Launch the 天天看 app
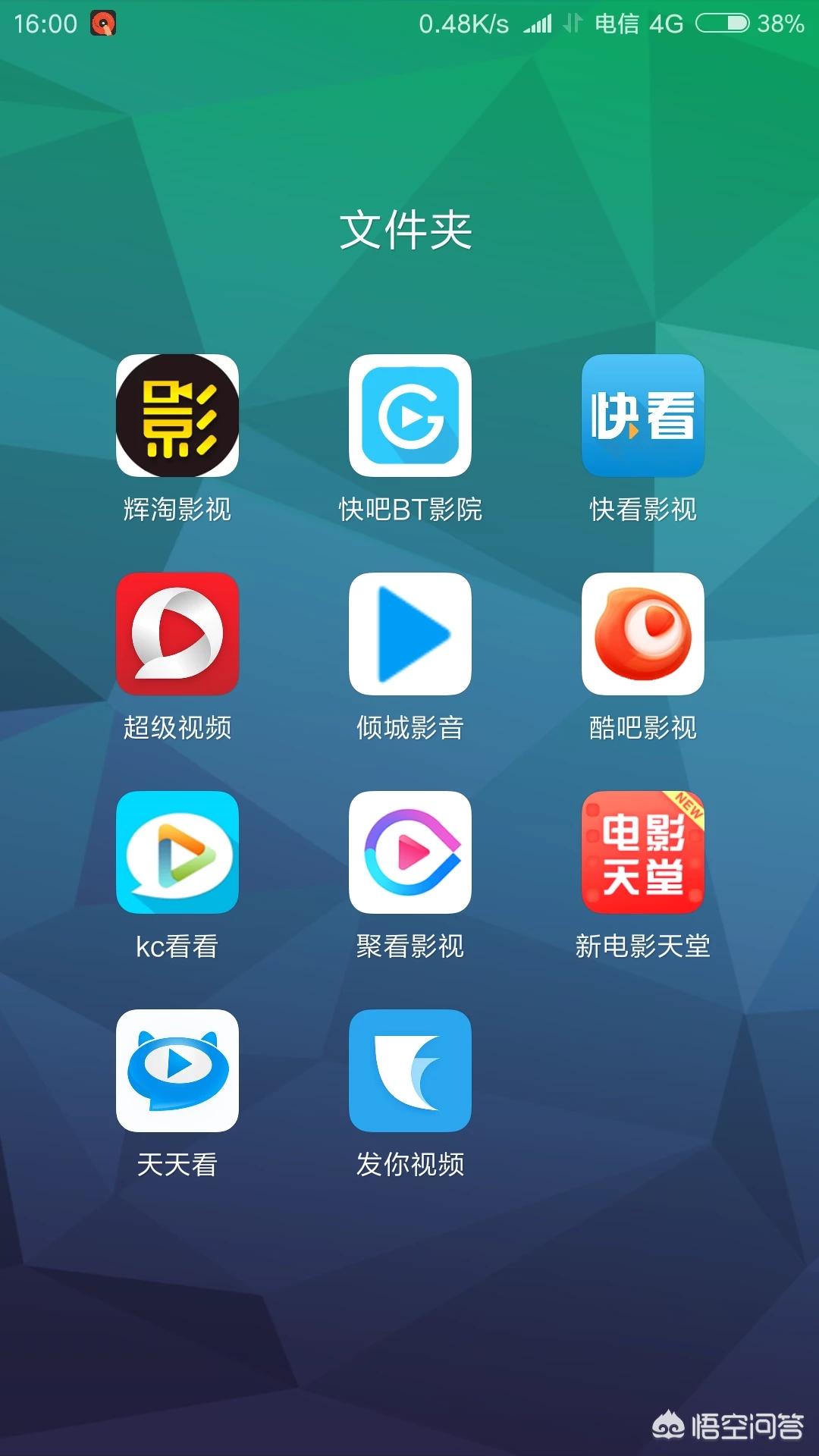Image resolution: width=819 pixels, height=1456 pixels. tap(177, 1071)
